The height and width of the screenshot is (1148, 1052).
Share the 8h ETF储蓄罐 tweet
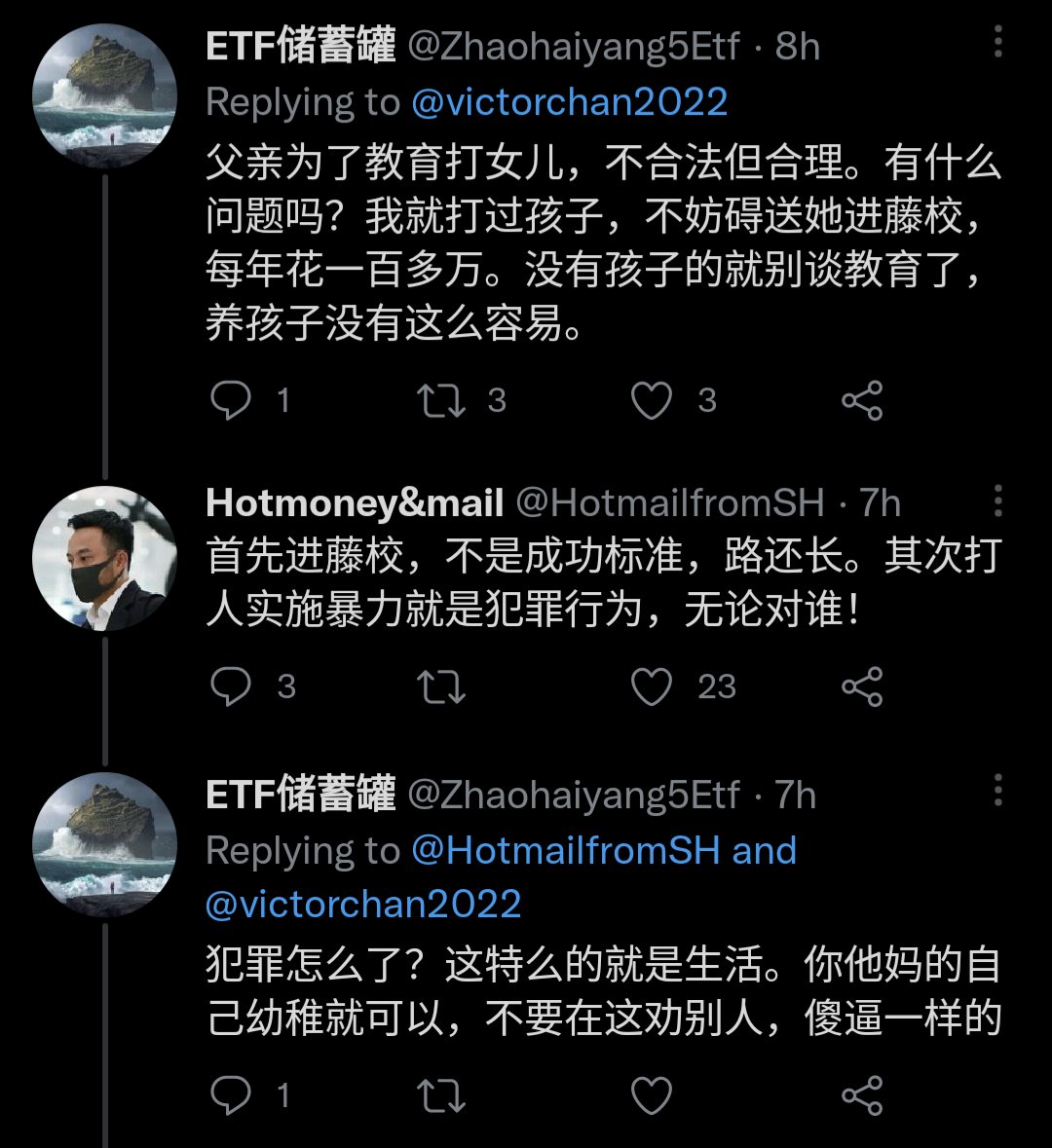point(862,400)
